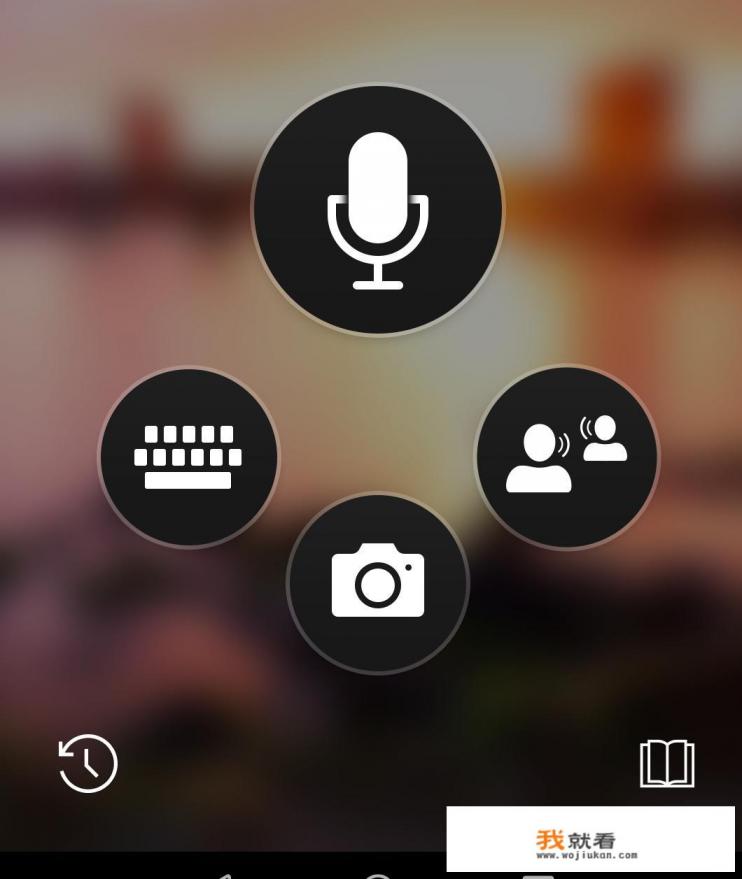Open the phrasebook

667,764
